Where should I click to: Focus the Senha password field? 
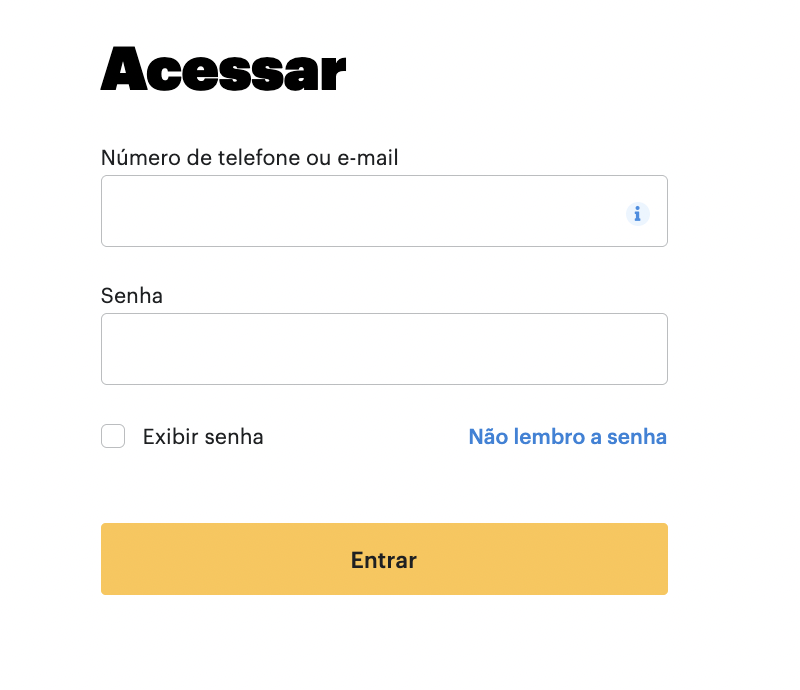(x=384, y=349)
